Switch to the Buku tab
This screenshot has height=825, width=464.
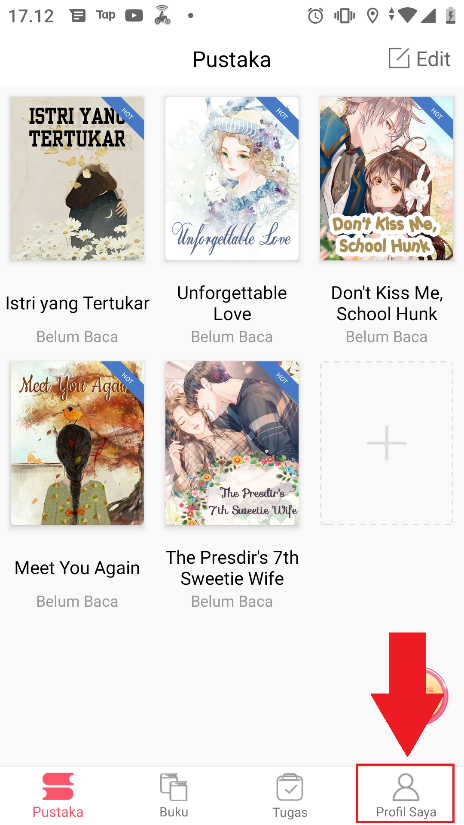[x=174, y=795]
